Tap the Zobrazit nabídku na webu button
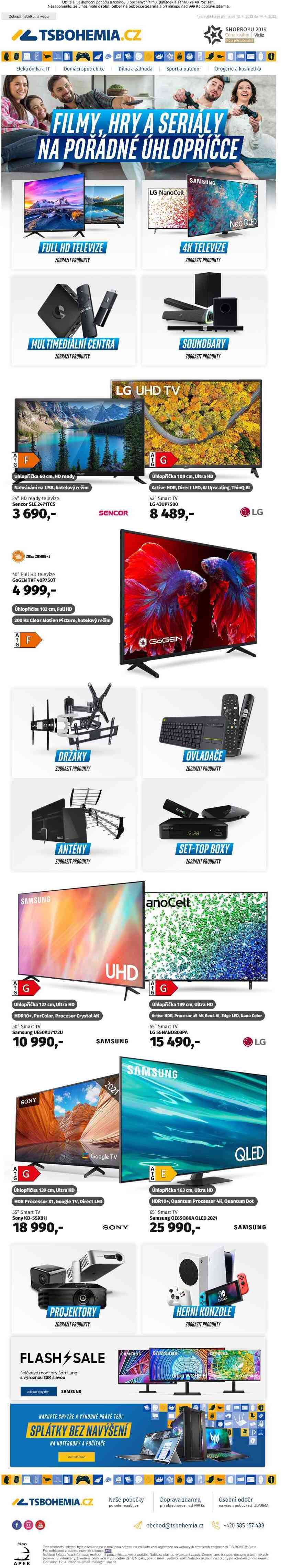Image resolution: width=281 pixels, height=1568 pixels. [29, 17]
